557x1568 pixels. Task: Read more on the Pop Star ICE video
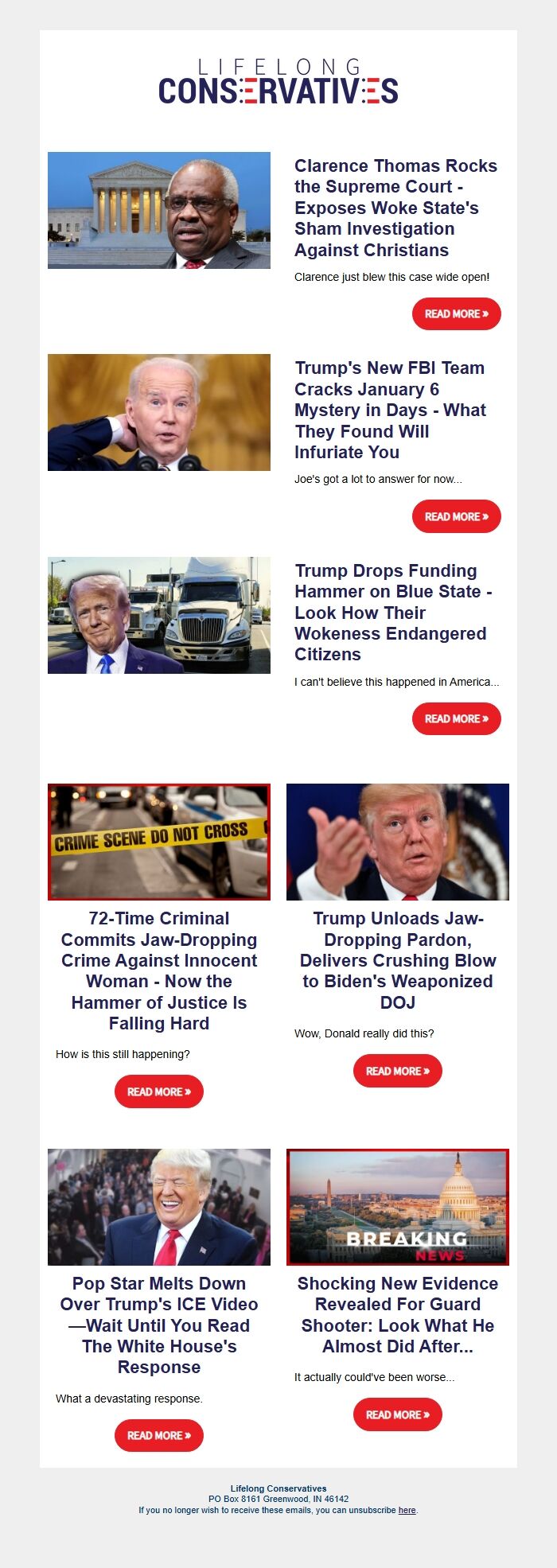(x=159, y=1435)
